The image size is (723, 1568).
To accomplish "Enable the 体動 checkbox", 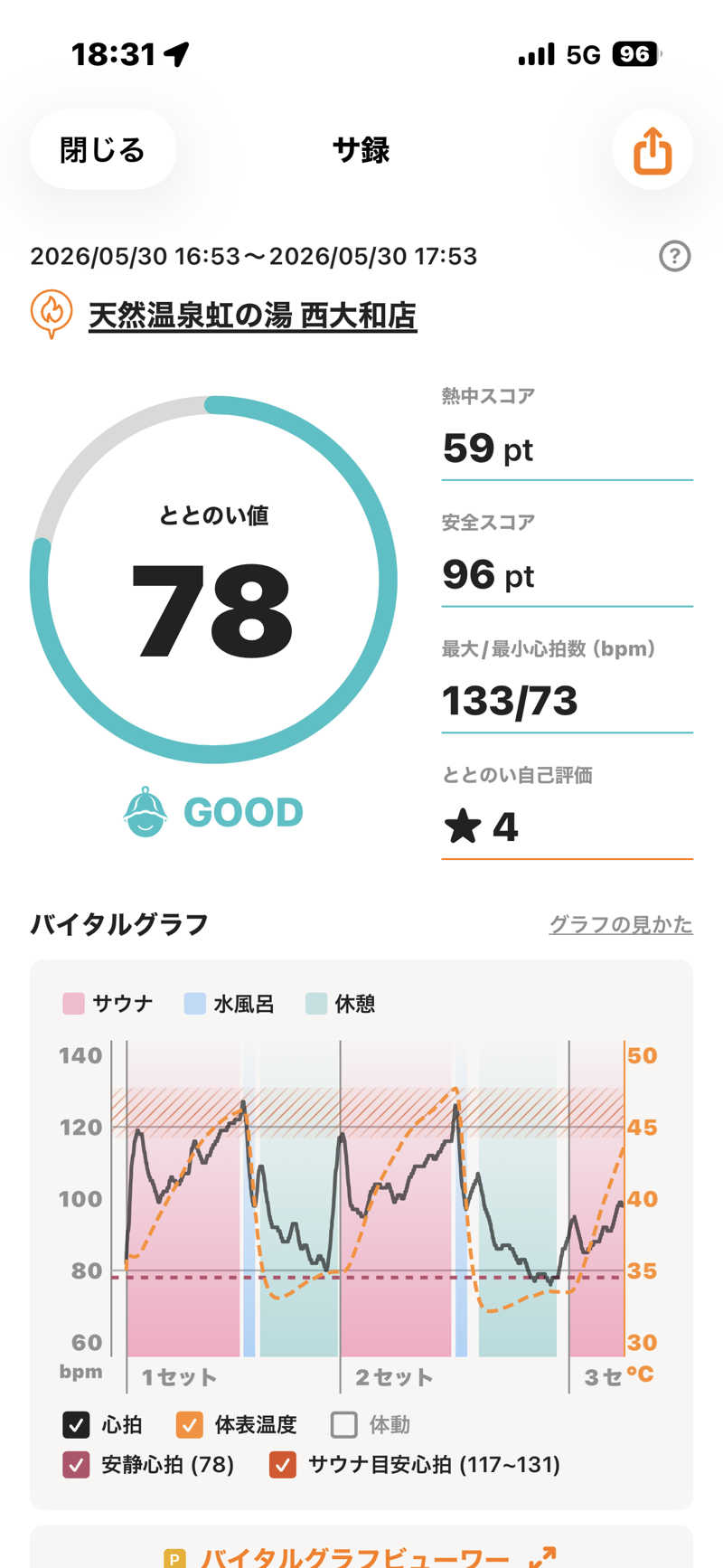I will point(343,1425).
